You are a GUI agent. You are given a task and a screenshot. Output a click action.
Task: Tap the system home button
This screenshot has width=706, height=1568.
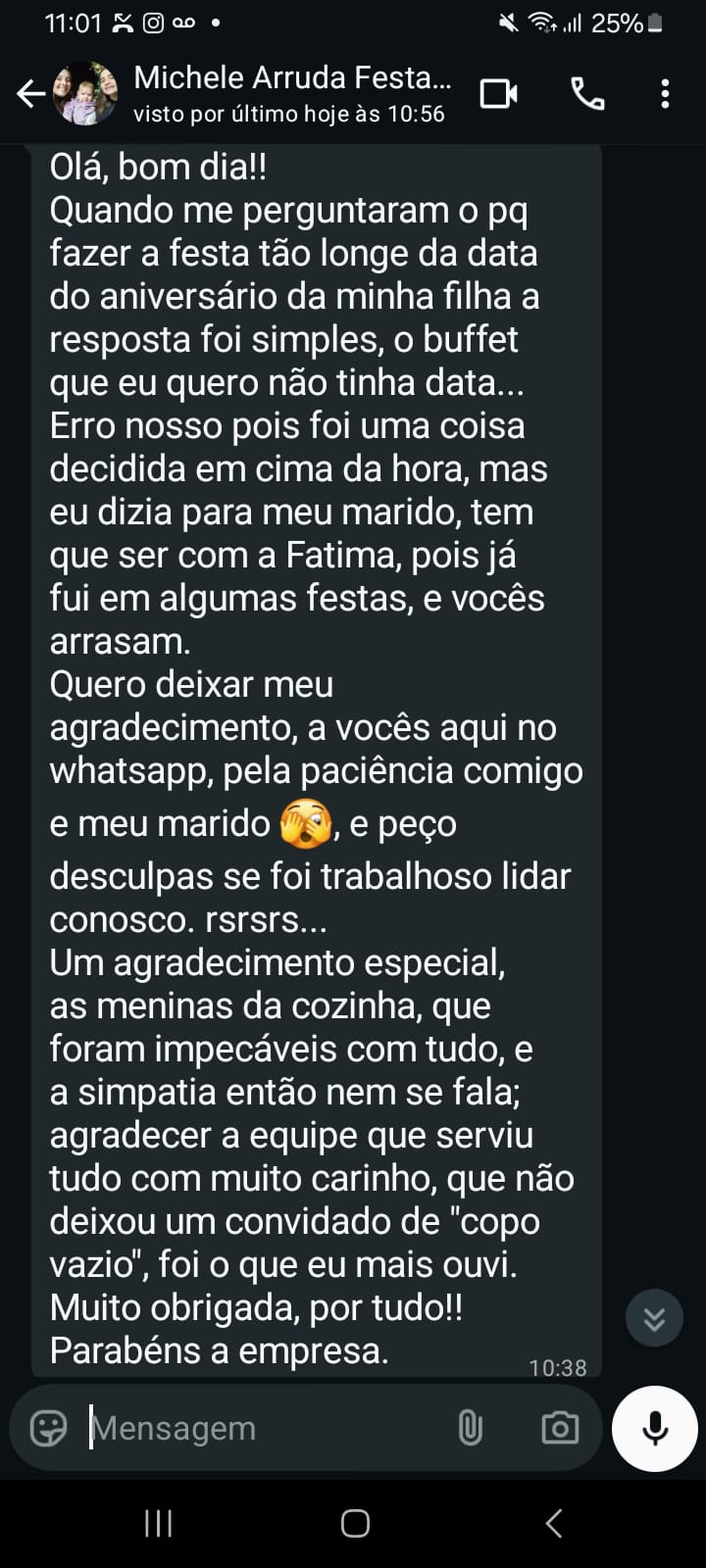tap(354, 1523)
